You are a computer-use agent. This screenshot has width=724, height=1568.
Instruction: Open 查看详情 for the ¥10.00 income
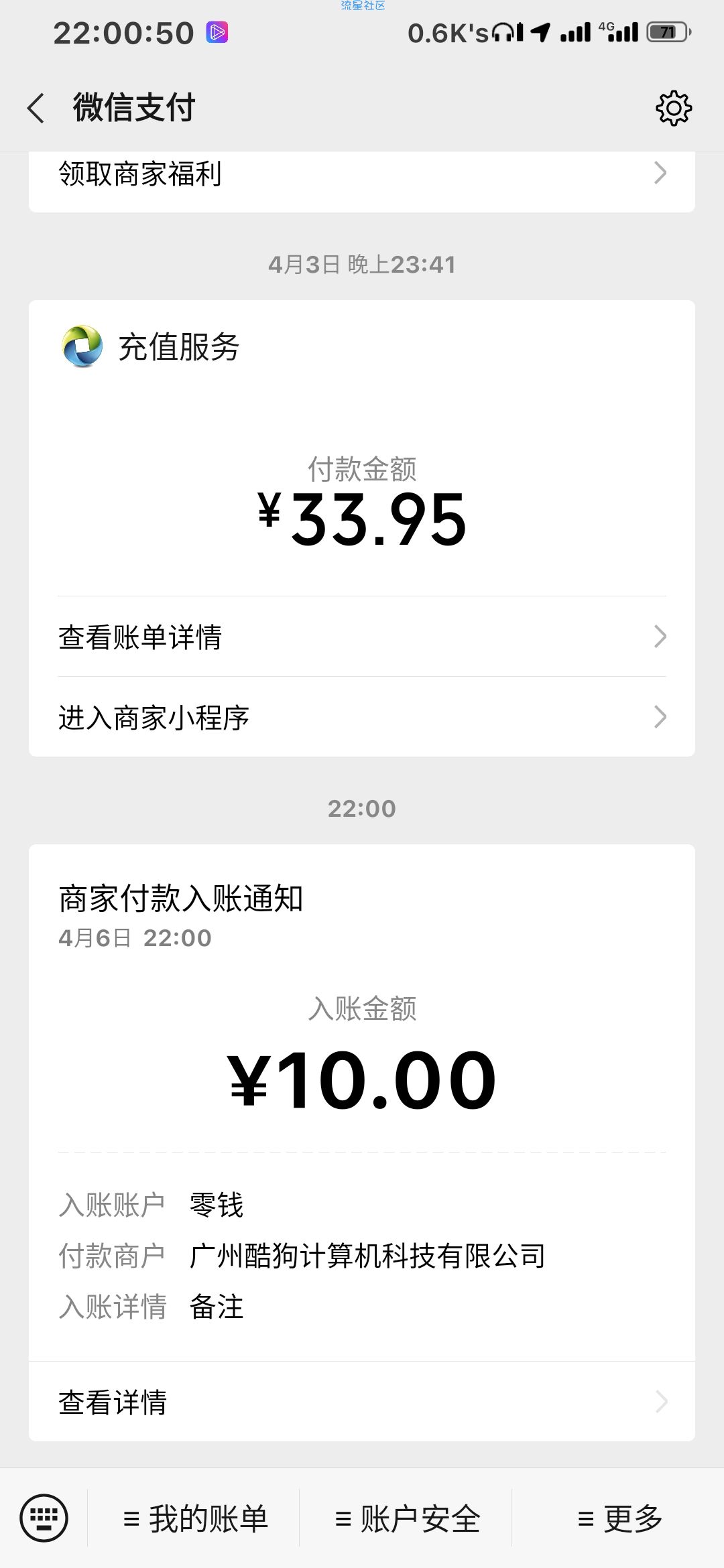(x=362, y=1402)
